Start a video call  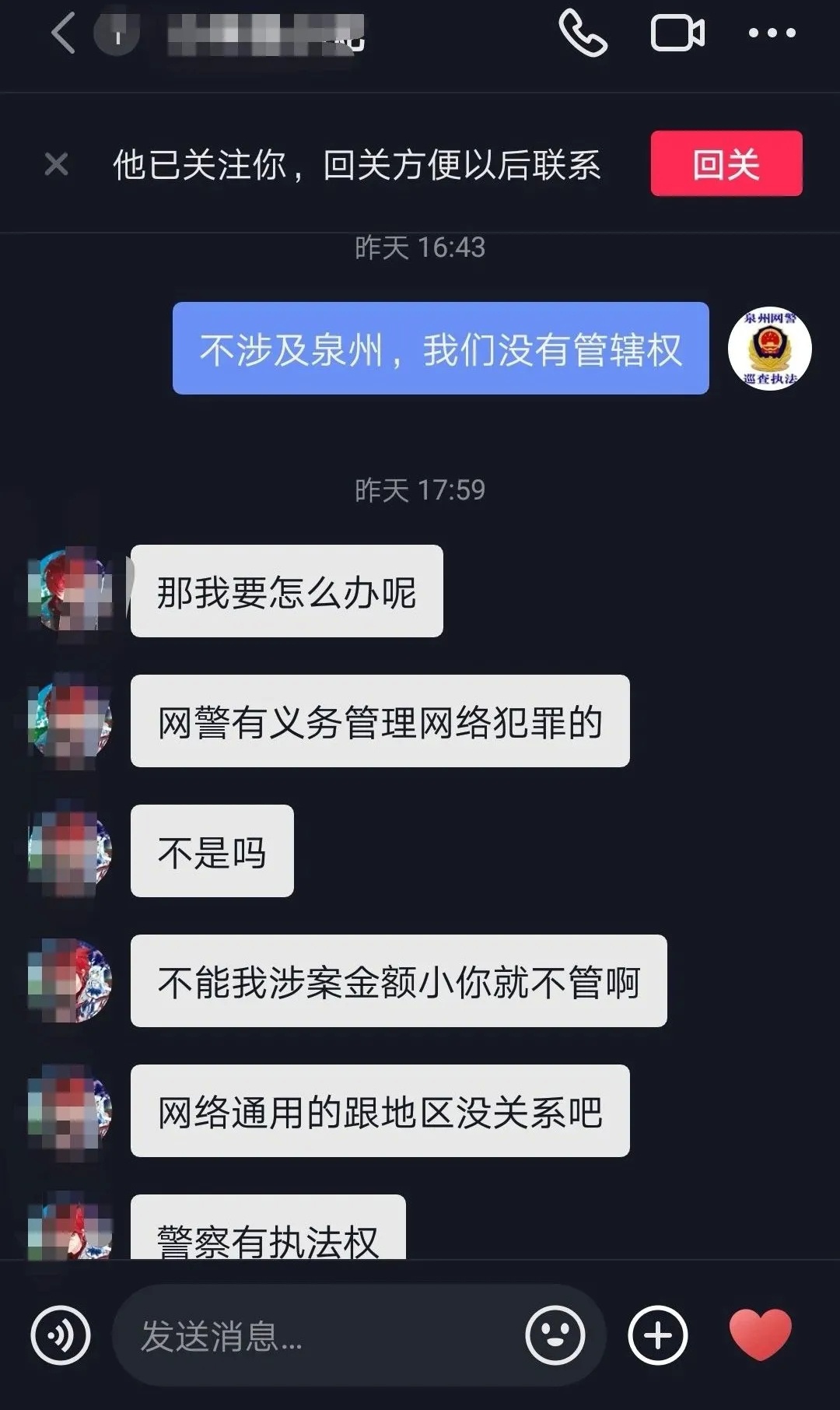(677, 33)
